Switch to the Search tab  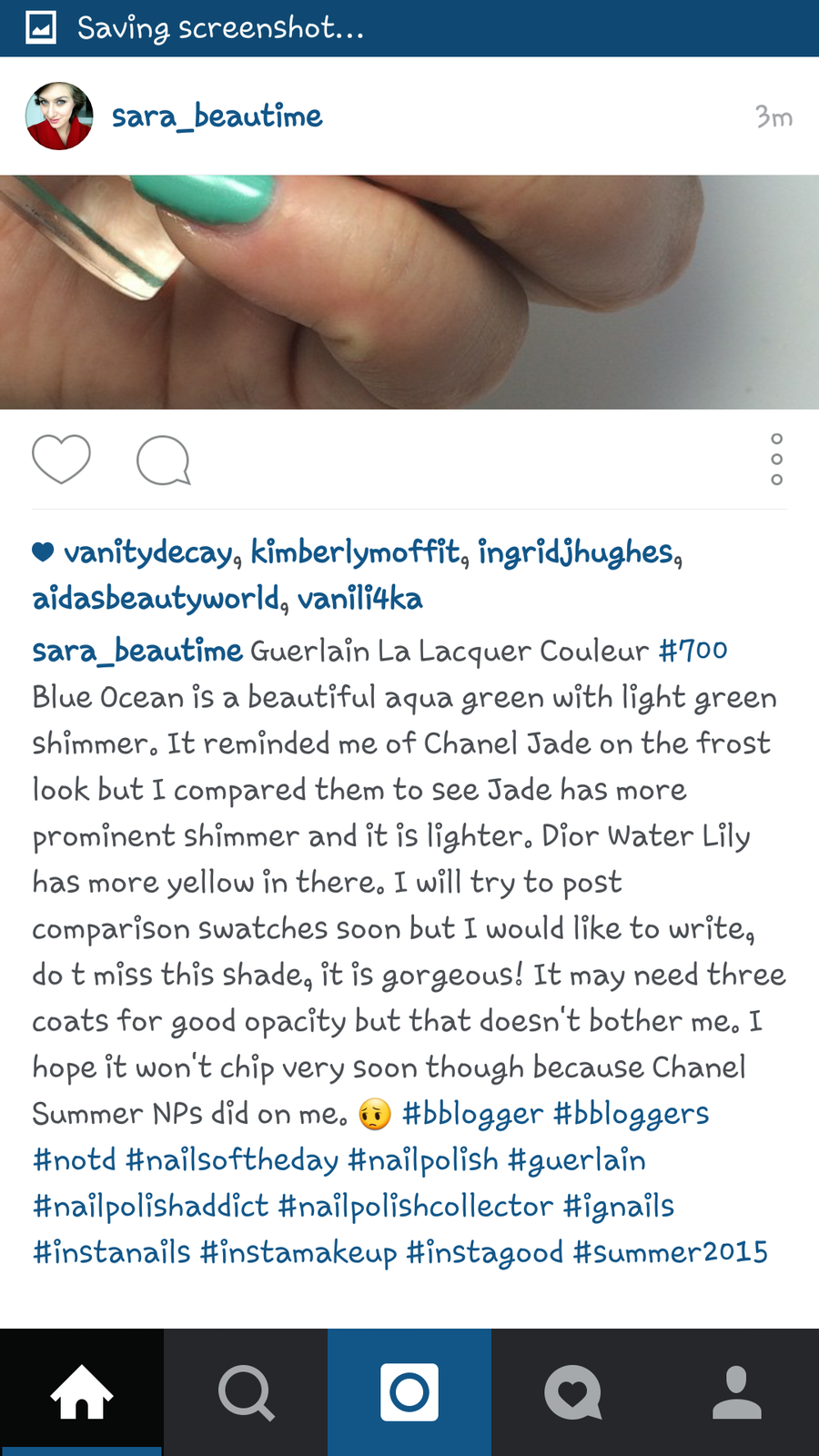(x=246, y=1392)
